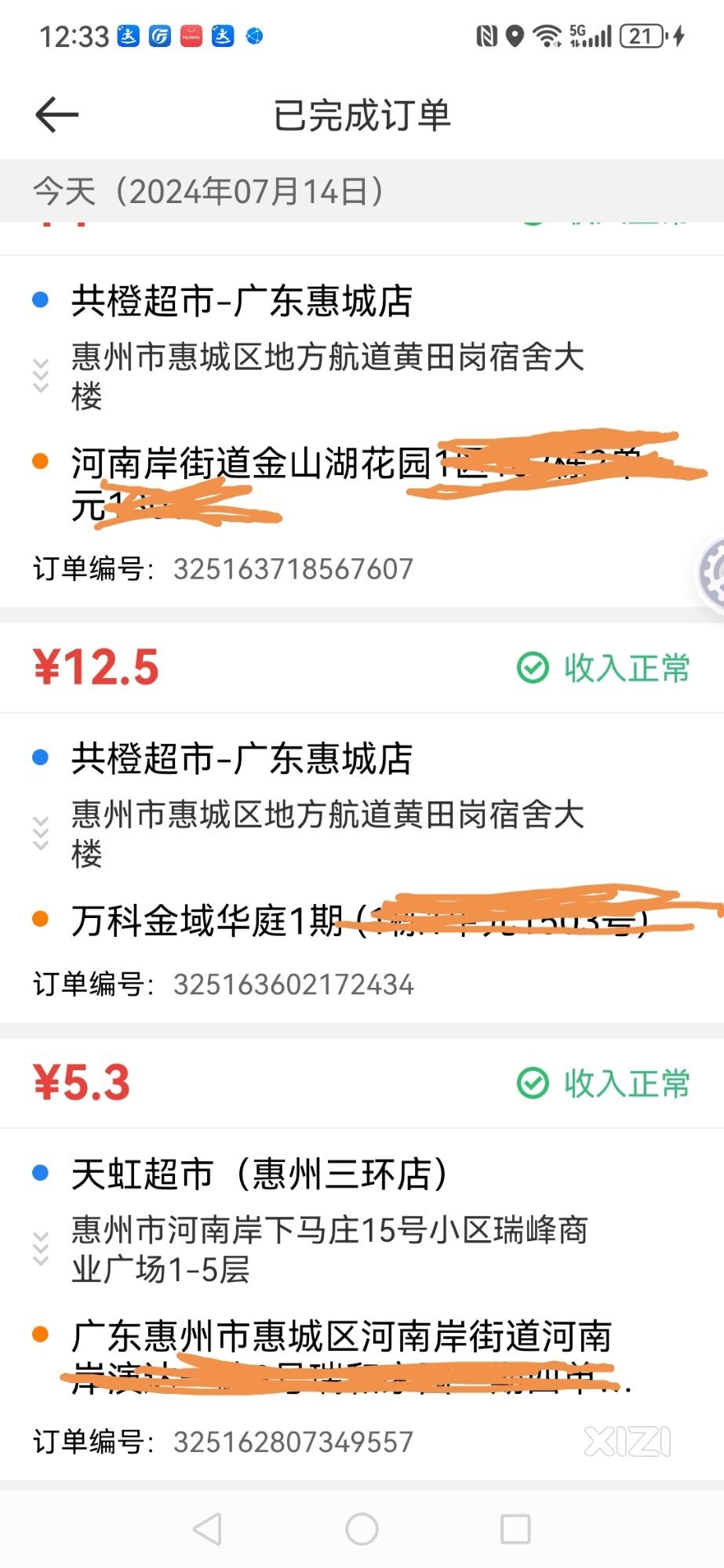The height and width of the screenshot is (1568, 724).
Task: Open the floating gear settings button
Action: [x=711, y=572]
